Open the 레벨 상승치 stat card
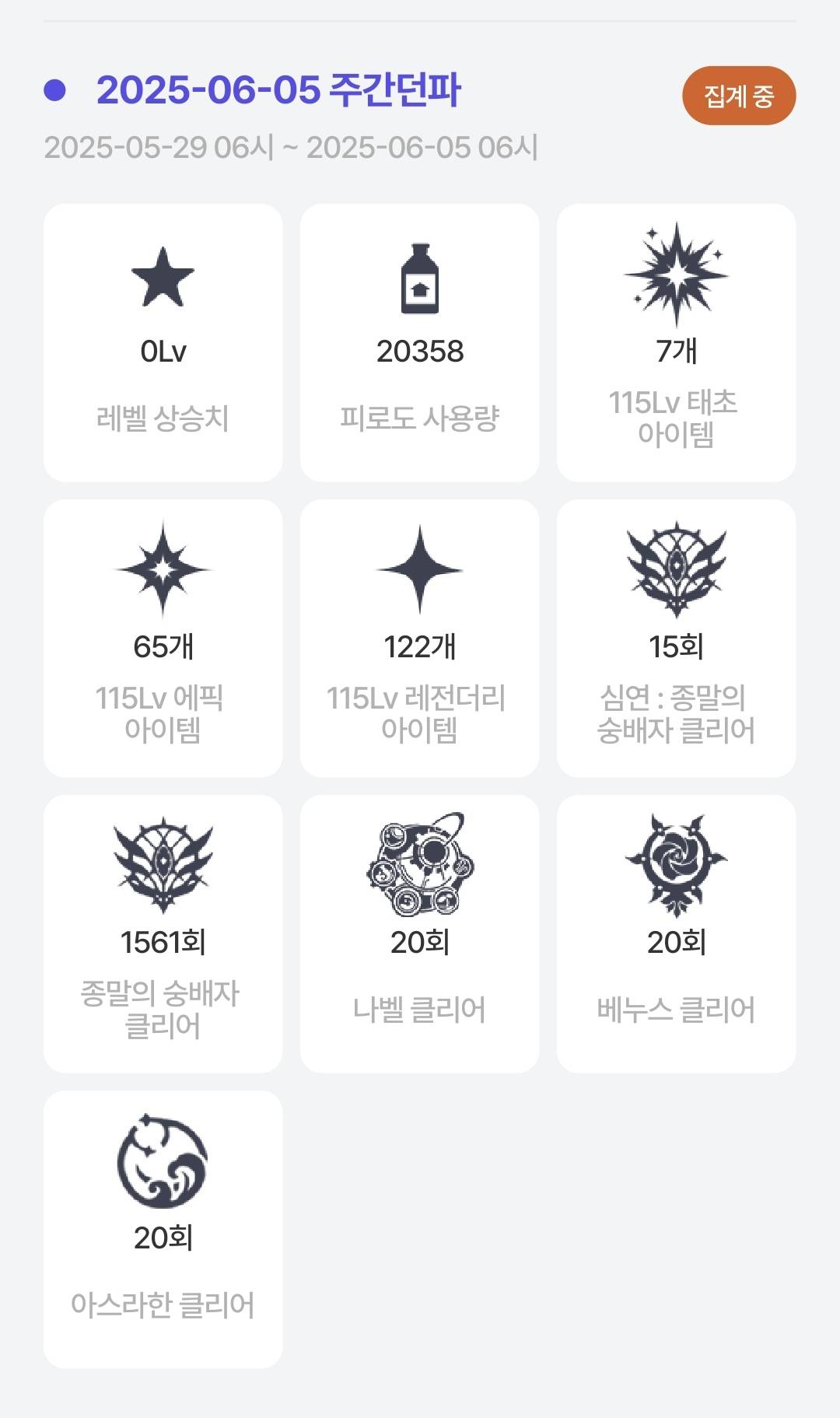 coord(163,343)
